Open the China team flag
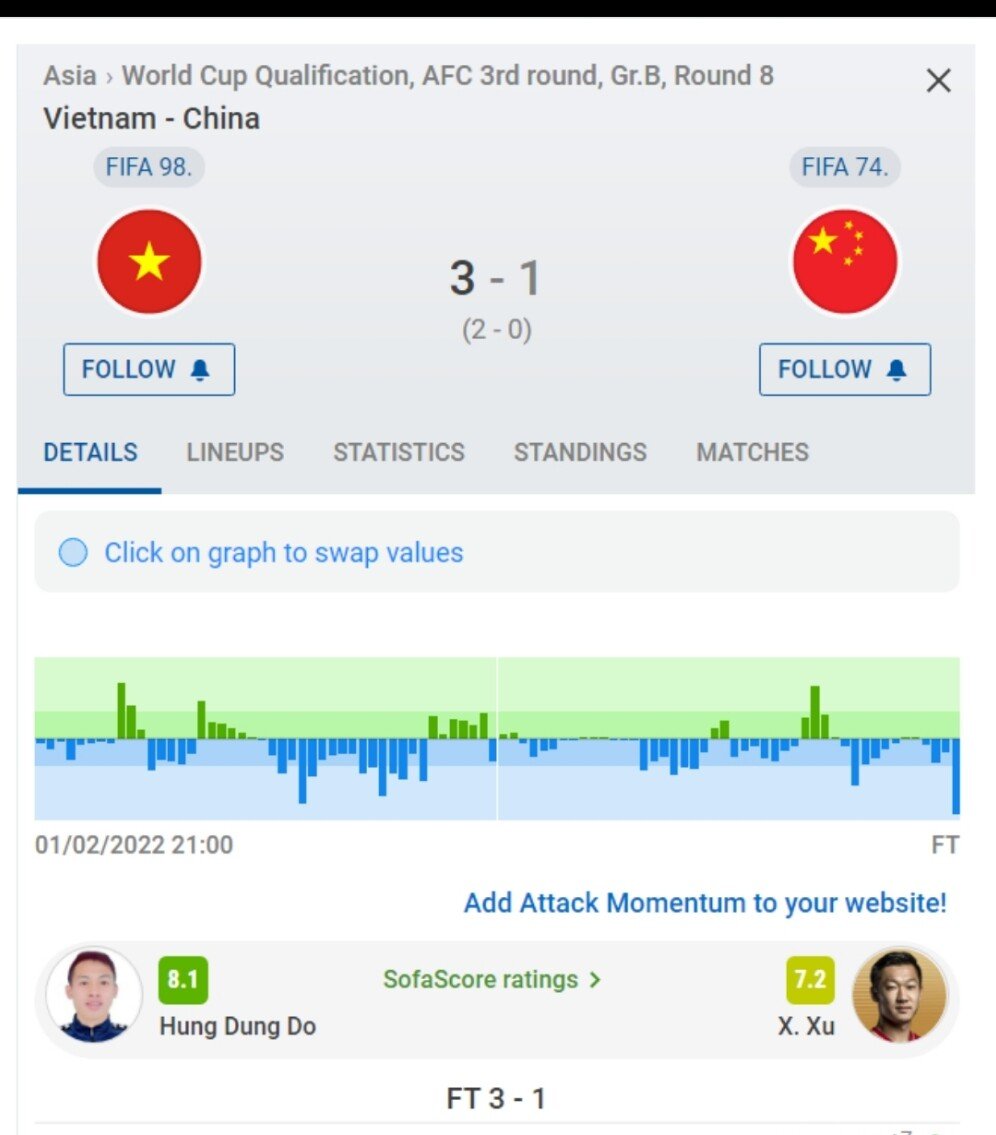The image size is (996, 1135). point(844,262)
